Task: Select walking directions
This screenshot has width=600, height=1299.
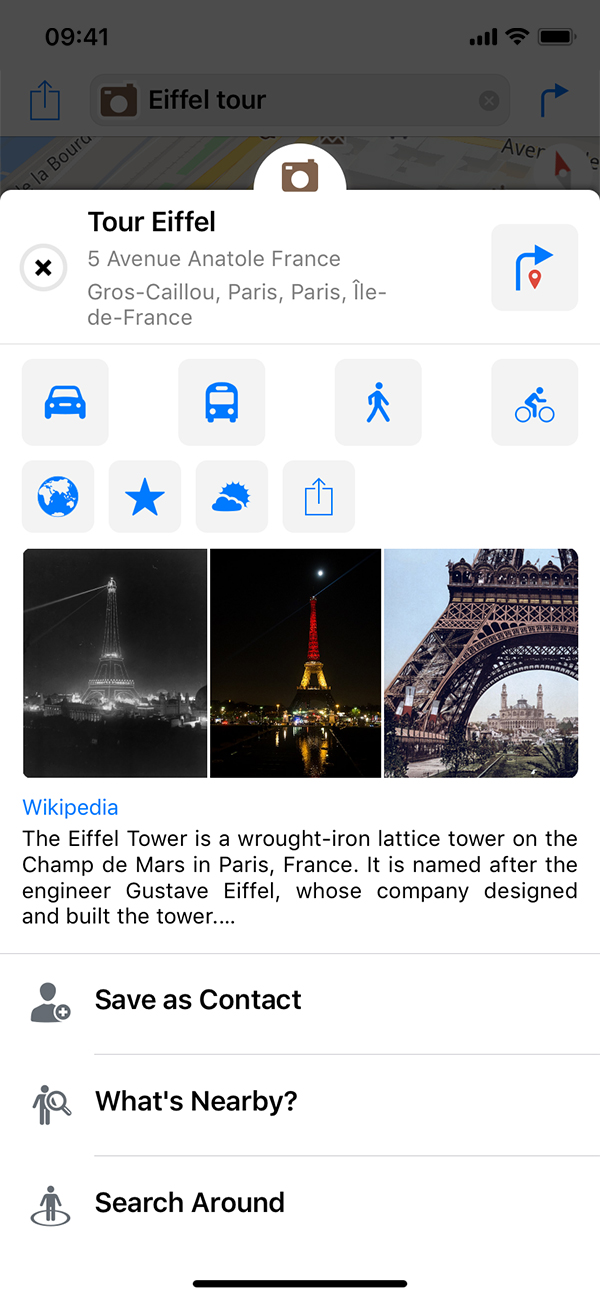Action: [x=378, y=402]
